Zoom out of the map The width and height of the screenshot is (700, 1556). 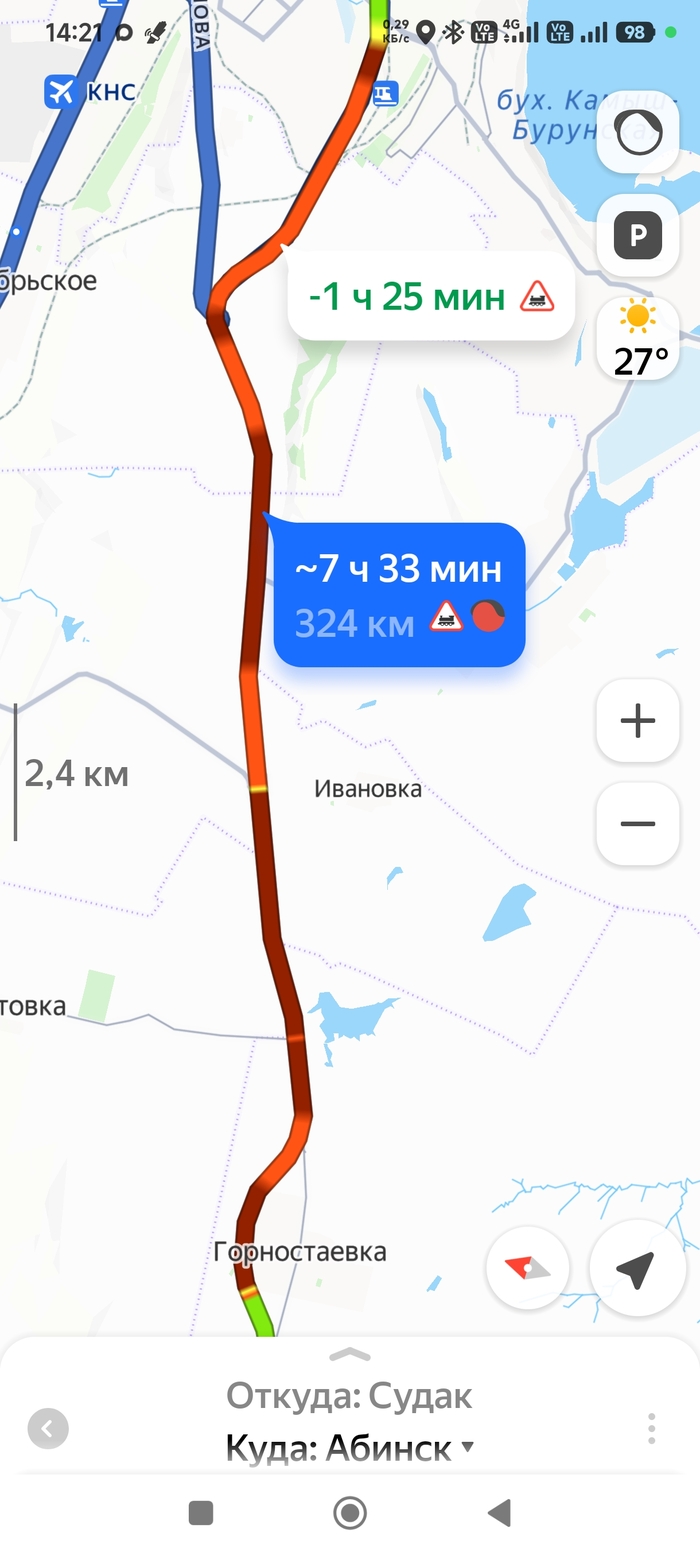point(637,824)
